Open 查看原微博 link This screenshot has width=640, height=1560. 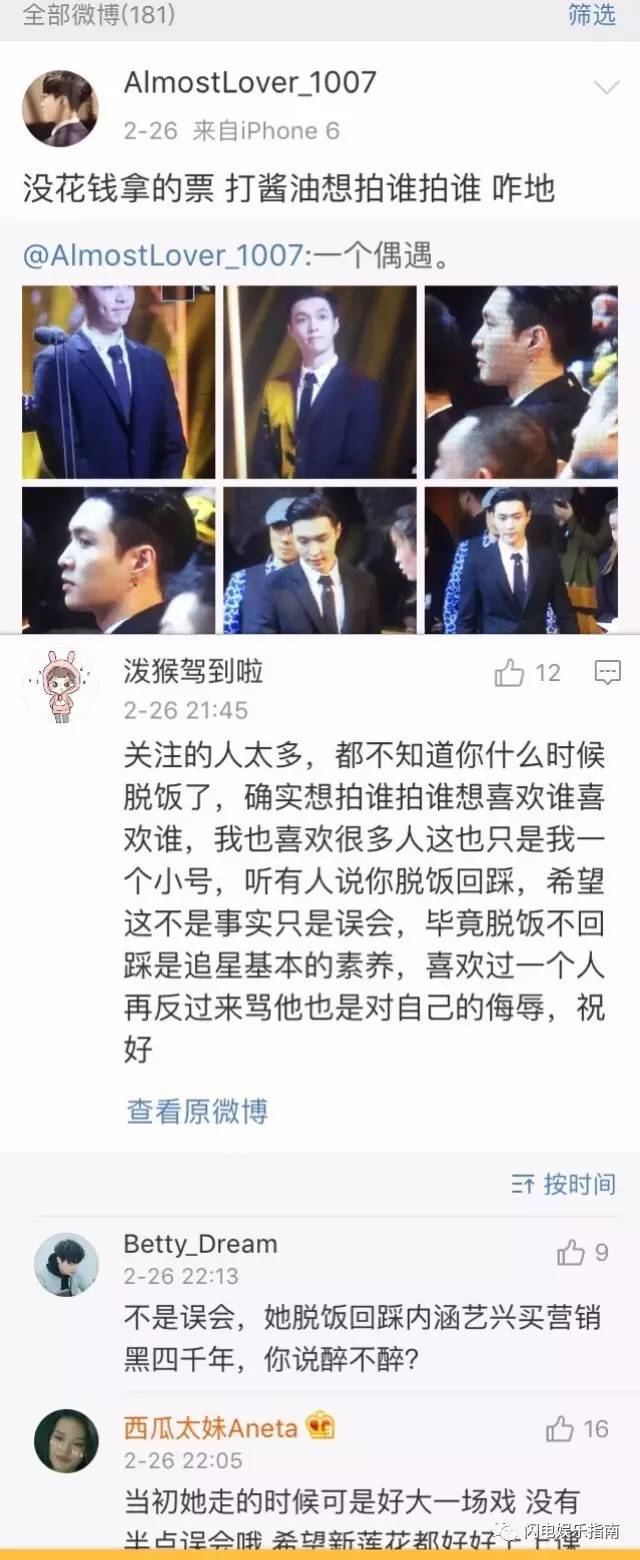tap(197, 1111)
